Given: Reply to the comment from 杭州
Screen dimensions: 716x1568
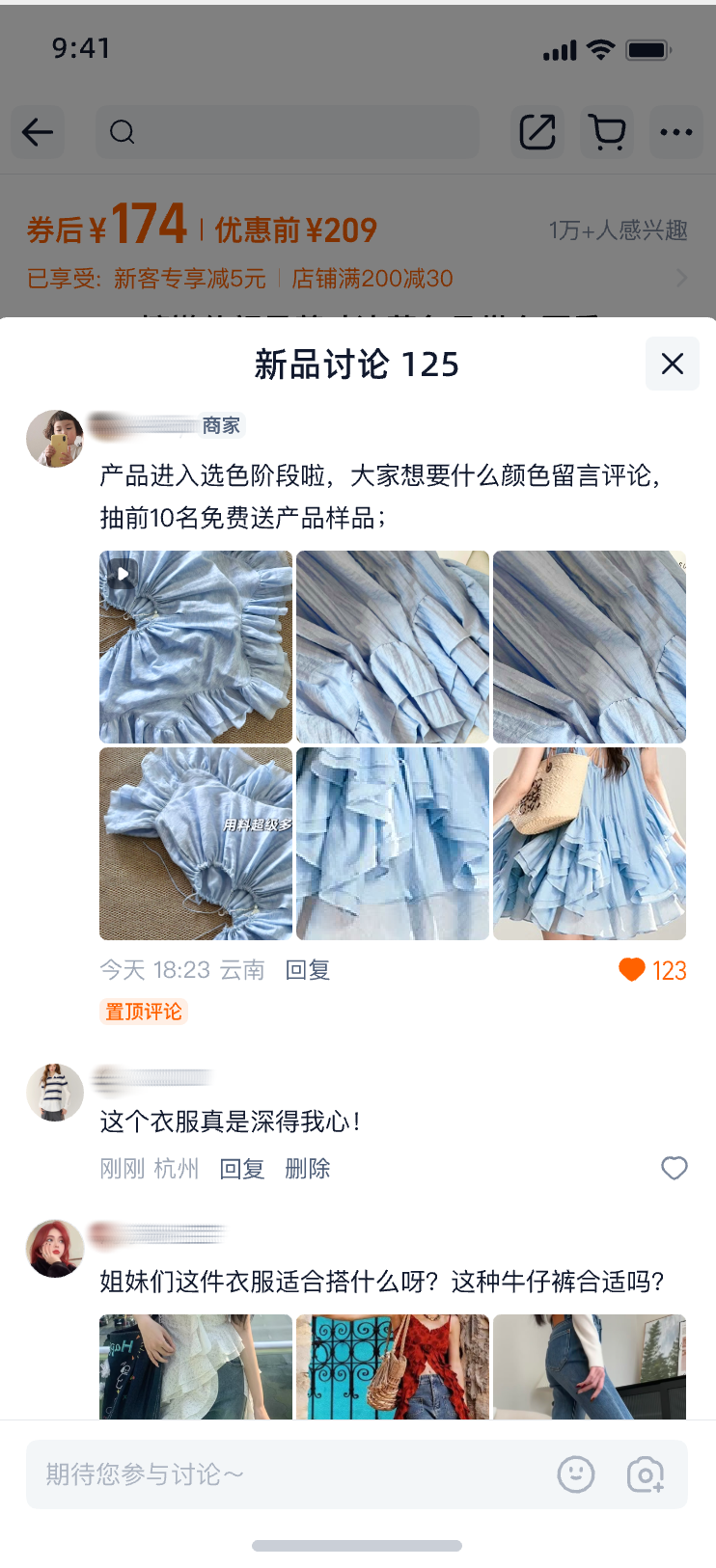Looking at the screenshot, I should [242, 1169].
